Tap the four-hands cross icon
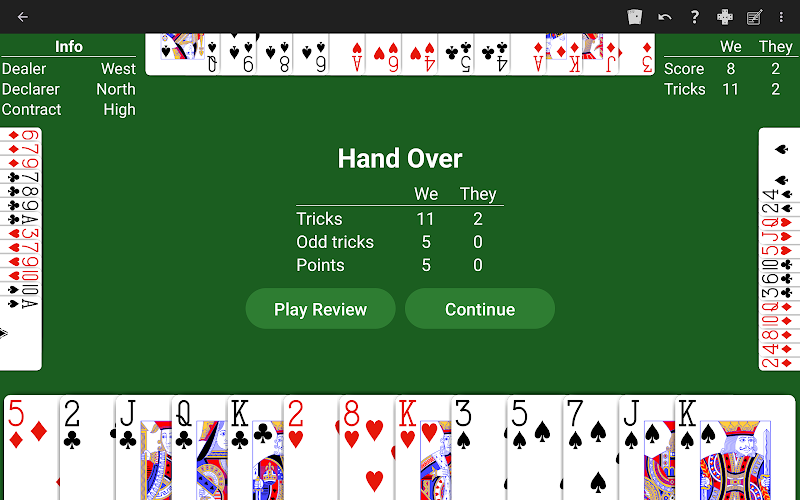Screen dimensions: 800x500 point(725,17)
